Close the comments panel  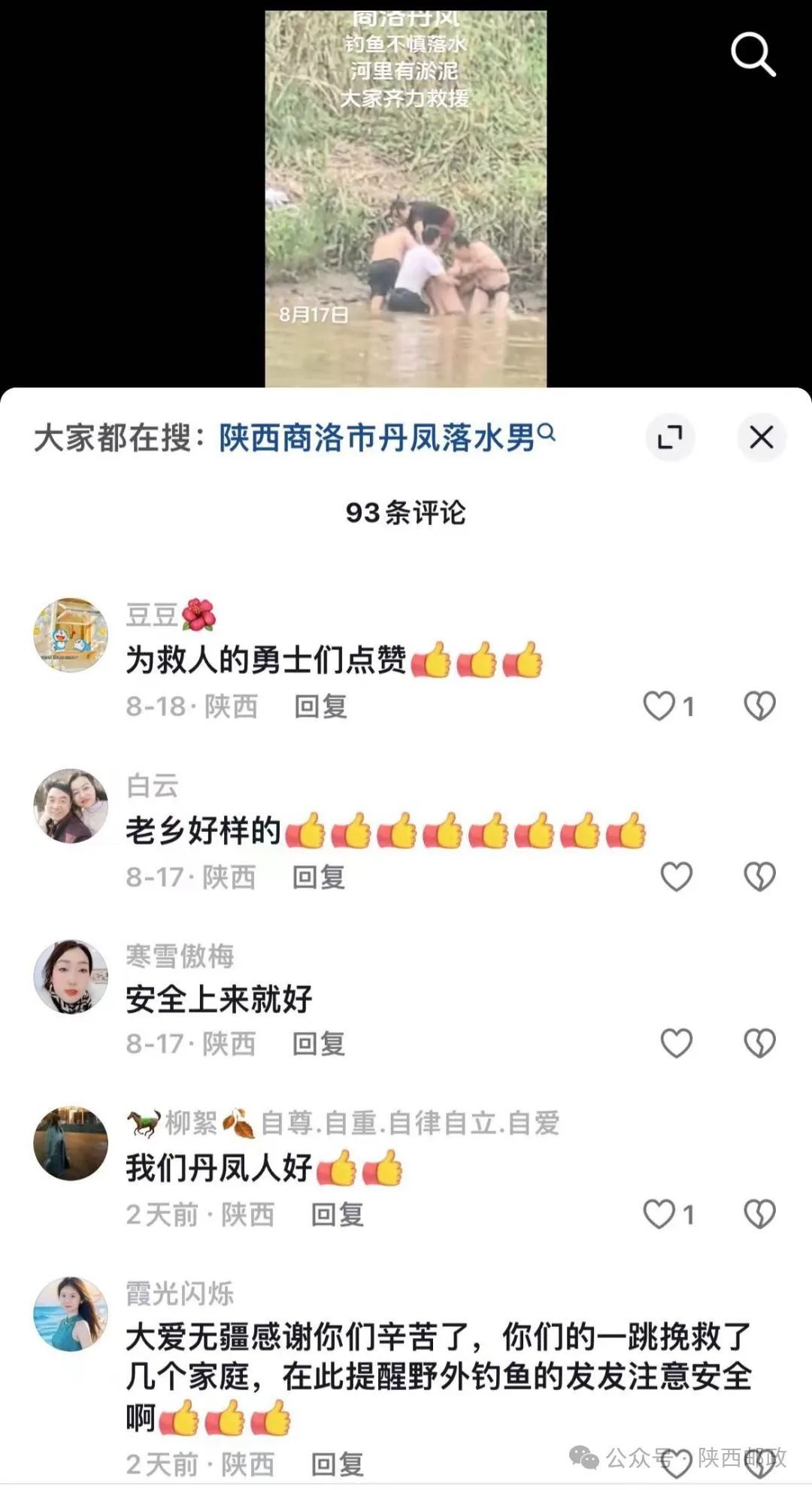point(761,437)
